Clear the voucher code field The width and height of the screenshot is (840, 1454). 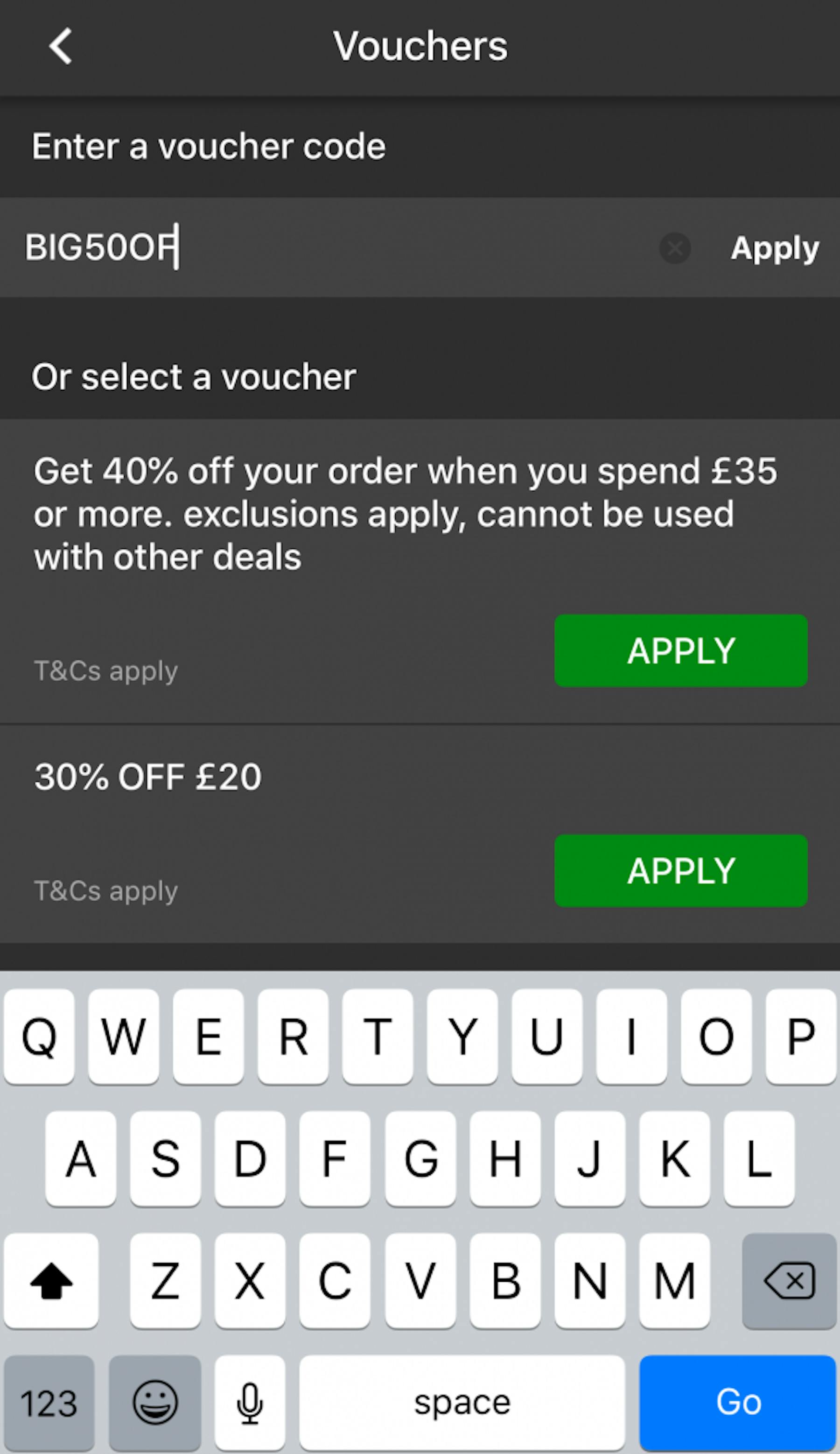675,248
